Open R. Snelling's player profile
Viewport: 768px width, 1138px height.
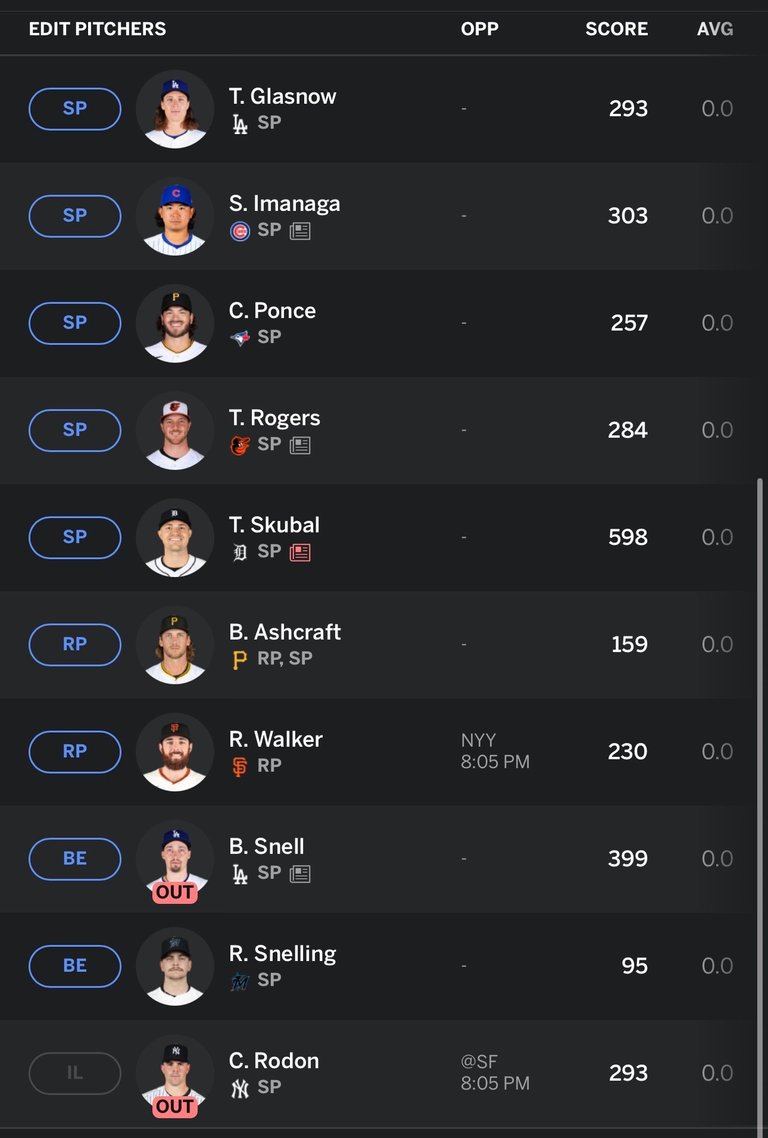(x=282, y=953)
